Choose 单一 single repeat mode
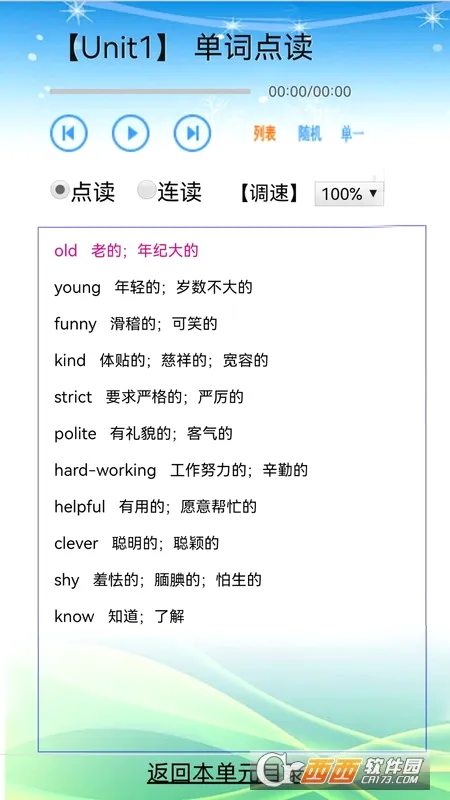Image resolution: width=450 pixels, height=800 pixels. [353, 134]
